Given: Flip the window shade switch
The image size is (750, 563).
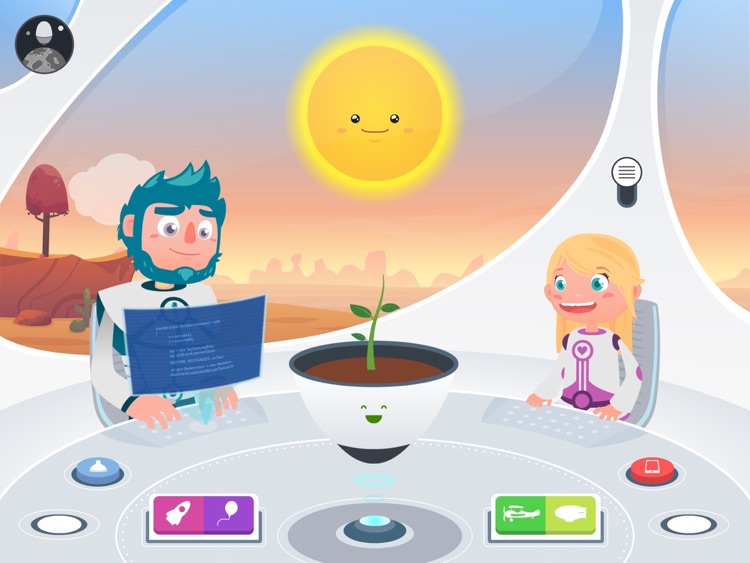Looking at the screenshot, I should tap(627, 180).
